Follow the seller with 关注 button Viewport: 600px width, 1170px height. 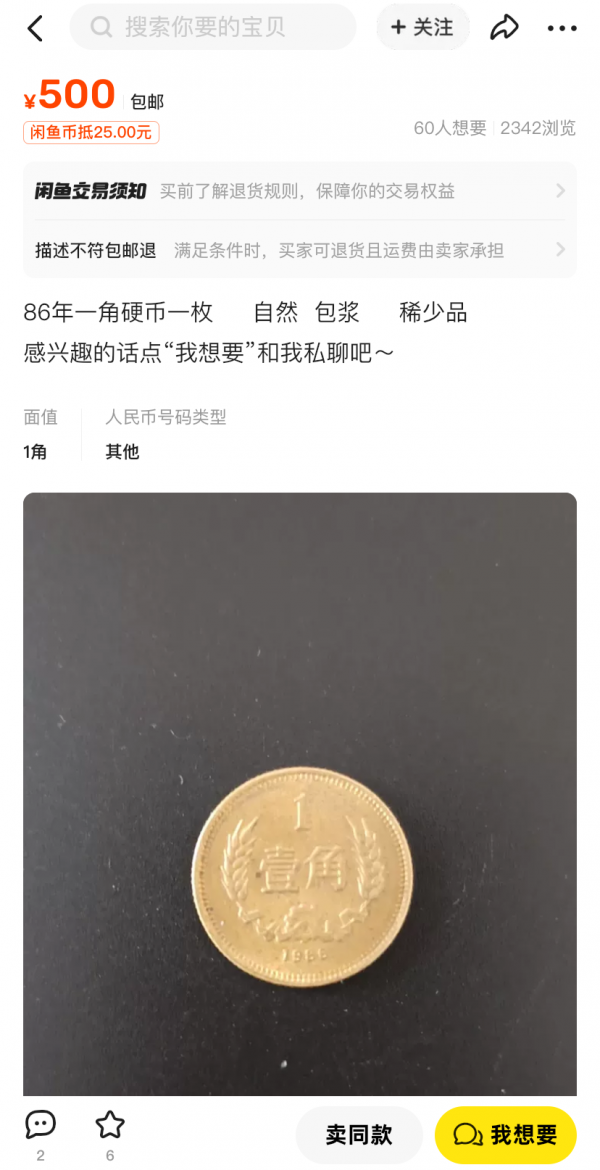click(422, 27)
